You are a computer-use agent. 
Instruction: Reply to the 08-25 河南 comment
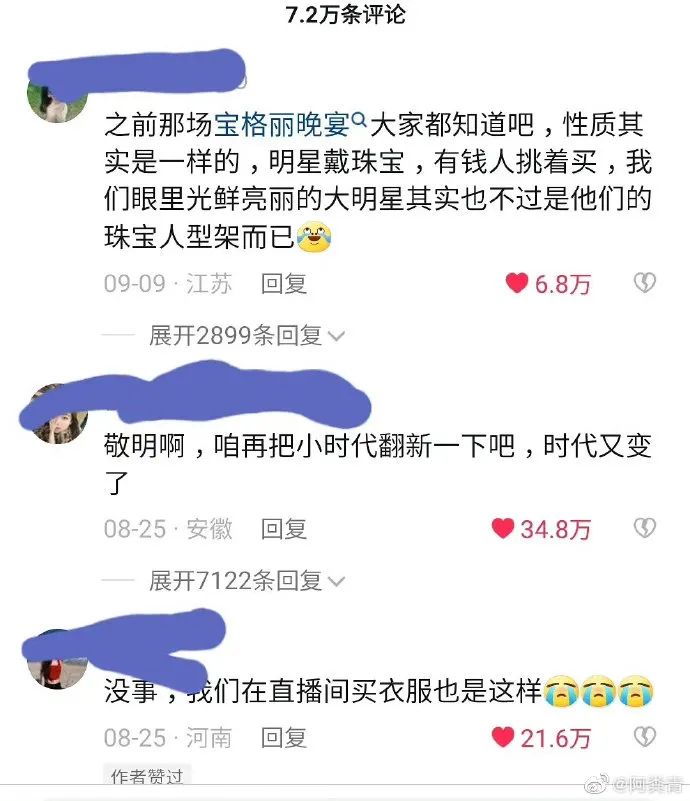pos(284,738)
